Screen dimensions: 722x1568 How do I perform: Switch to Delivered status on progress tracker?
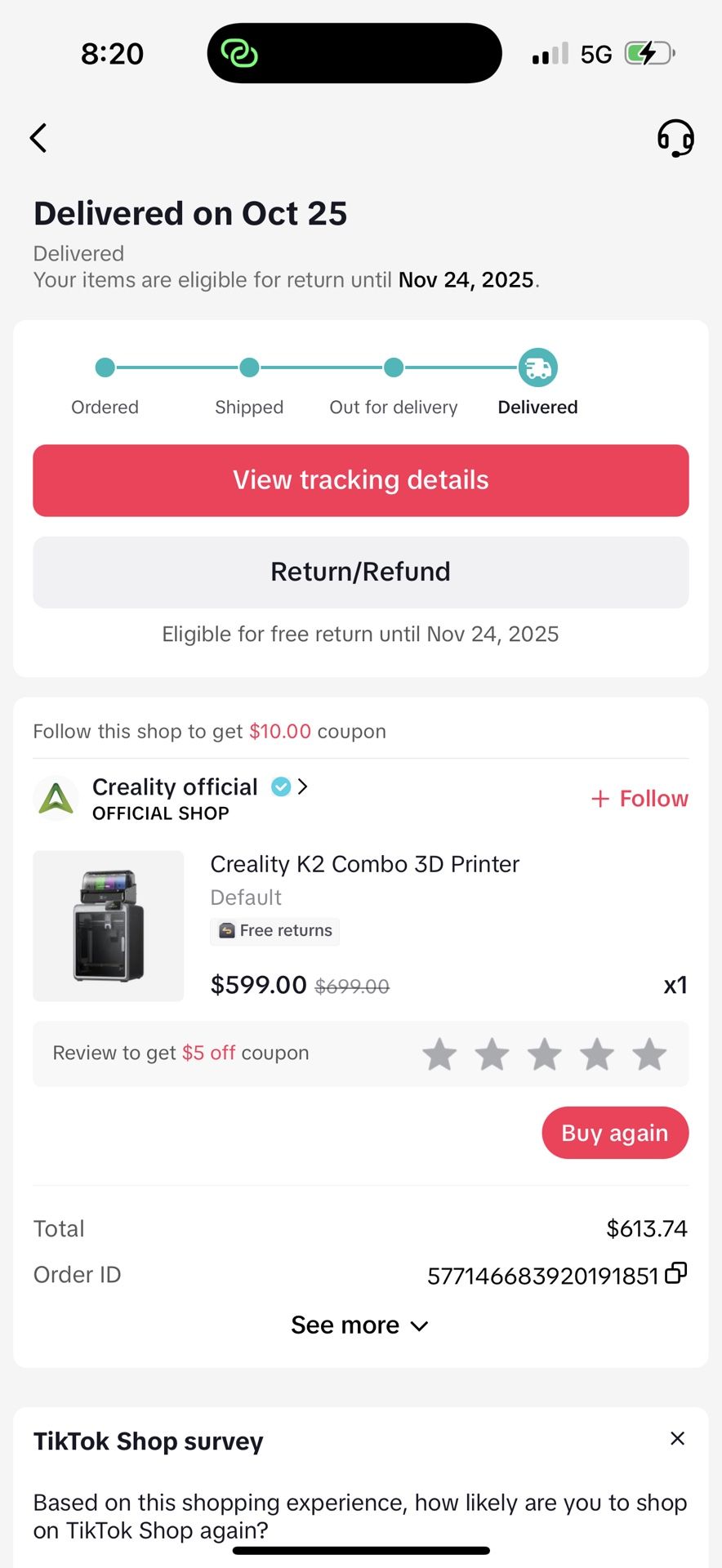(537, 367)
